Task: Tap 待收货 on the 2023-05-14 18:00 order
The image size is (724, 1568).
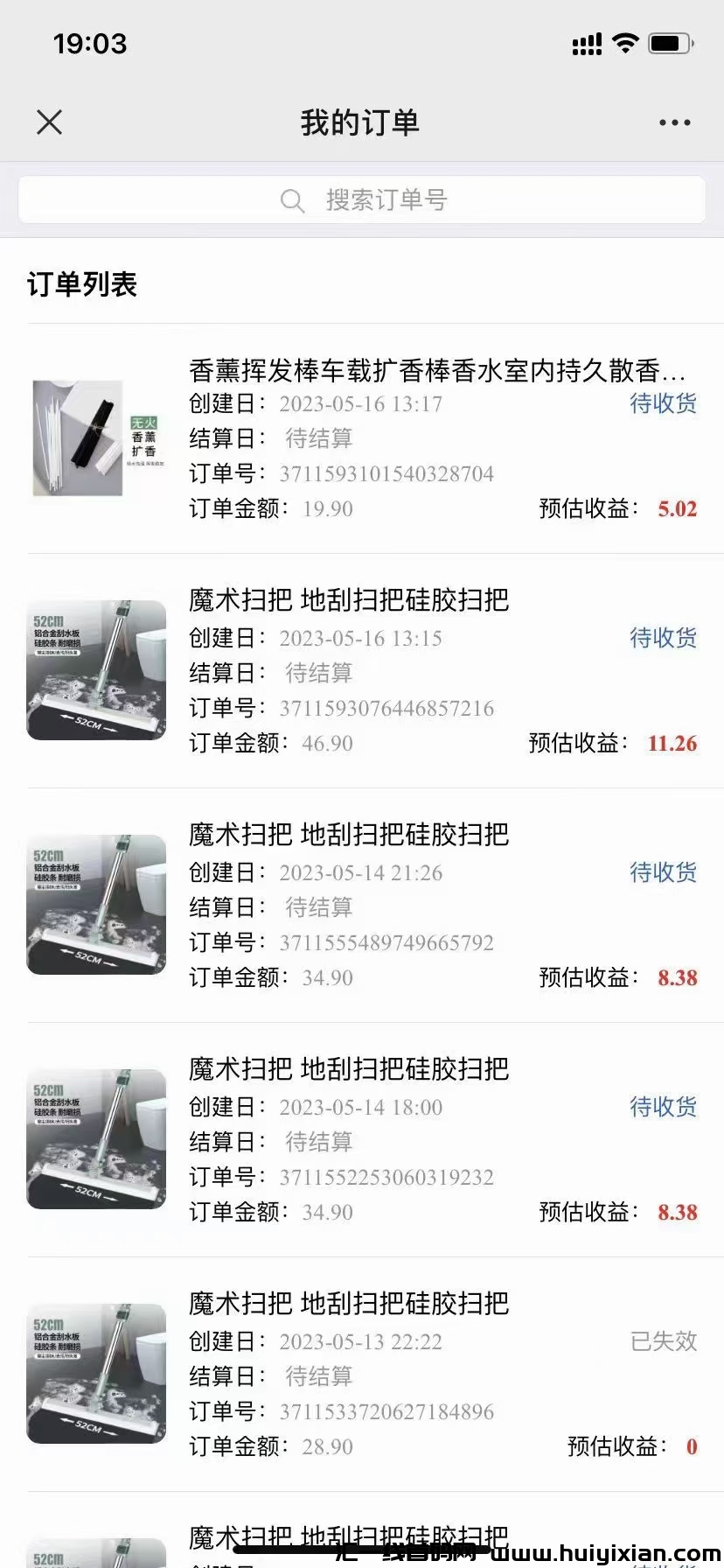Action: [x=662, y=1108]
